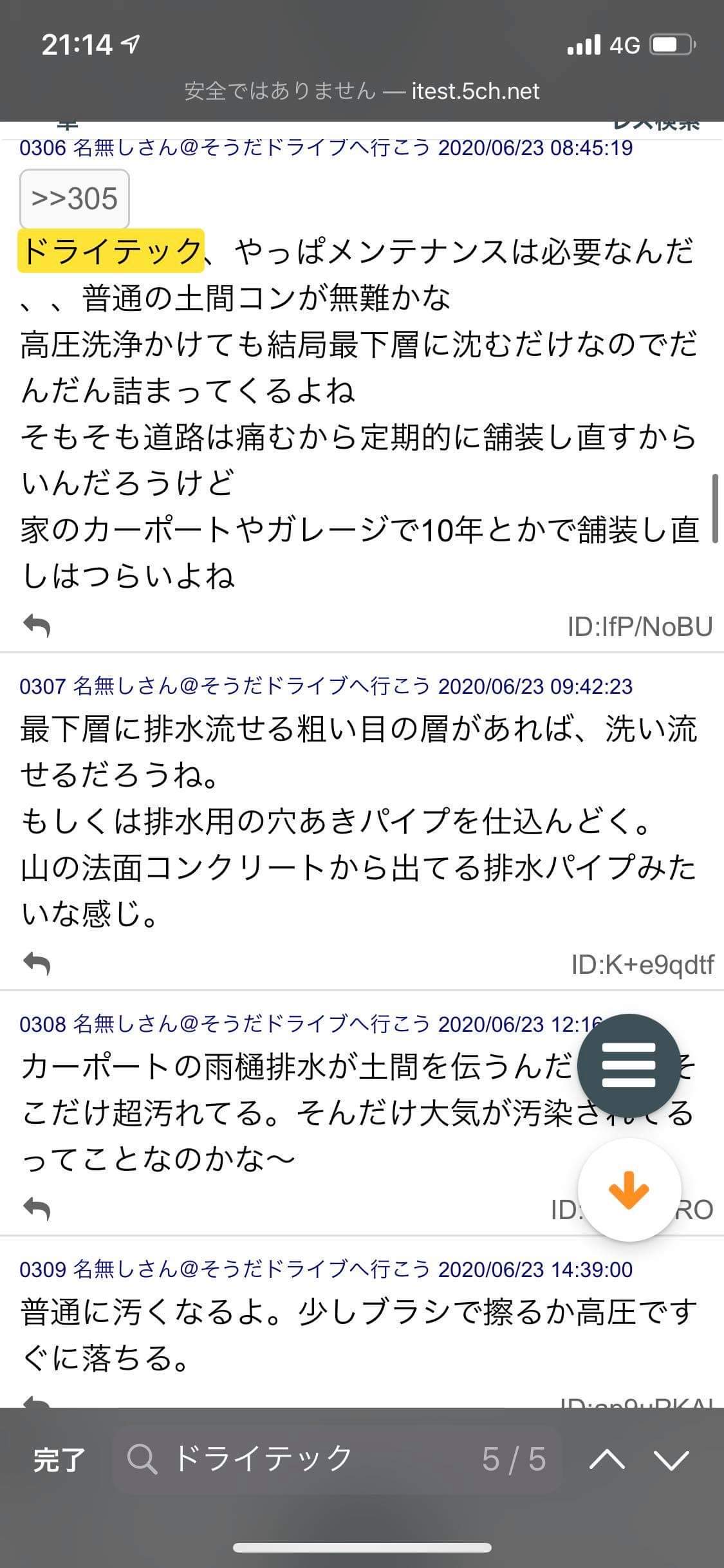Jump to bottom with the orange arrow button
This screenshot has height=1568, width=724.
tap(629, 1190)
